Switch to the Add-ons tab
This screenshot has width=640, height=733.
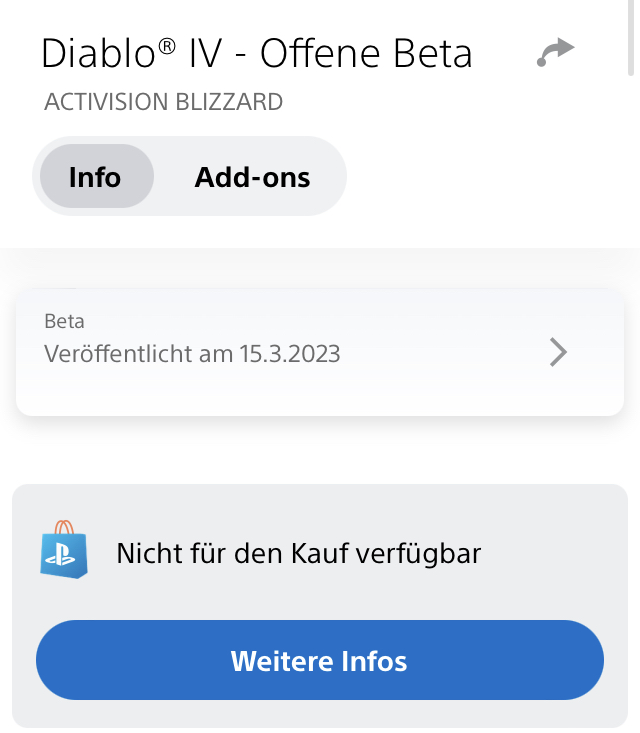tap(252, 177)
